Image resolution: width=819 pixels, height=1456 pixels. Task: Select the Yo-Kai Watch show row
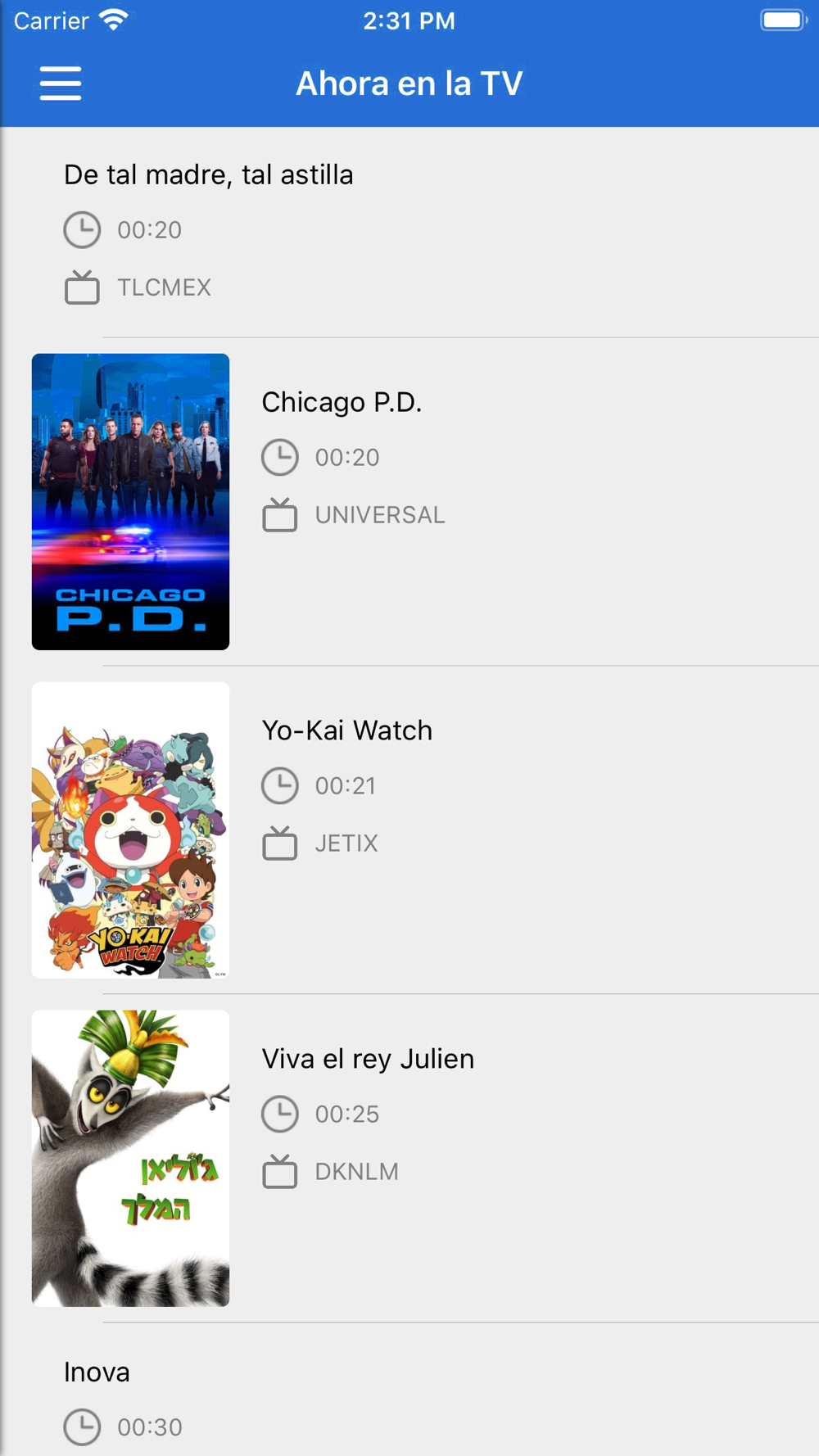(409, 830)
